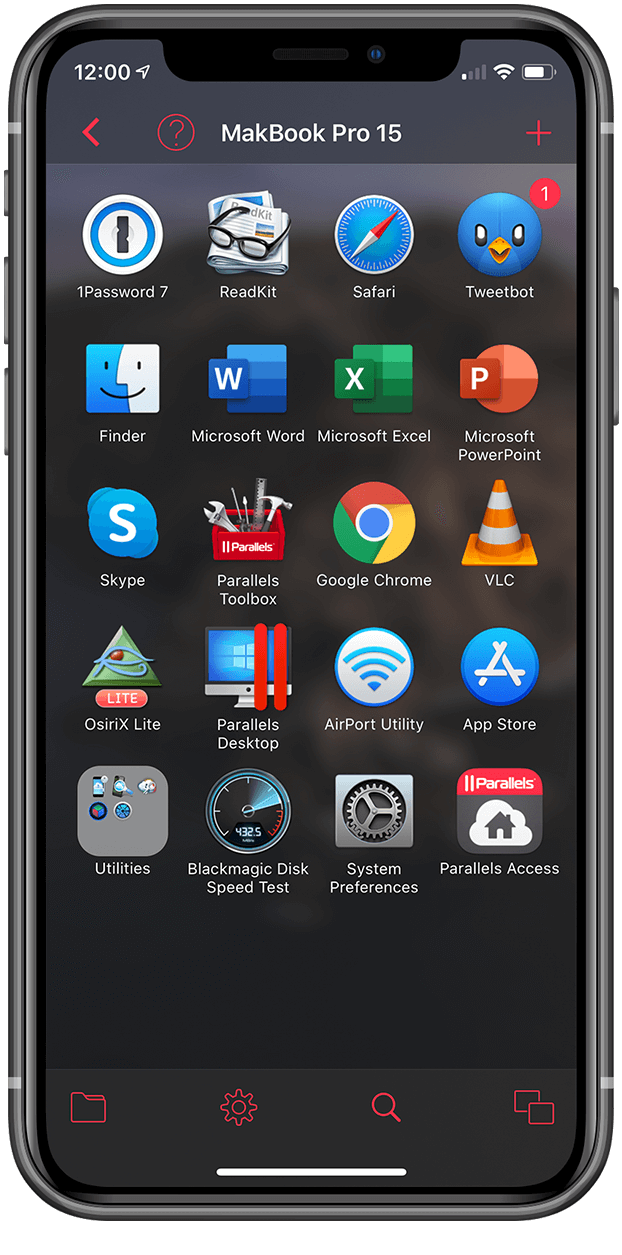Go back with the red arrow
Screen dimensions: 622x1255
[x=91, y=132]
